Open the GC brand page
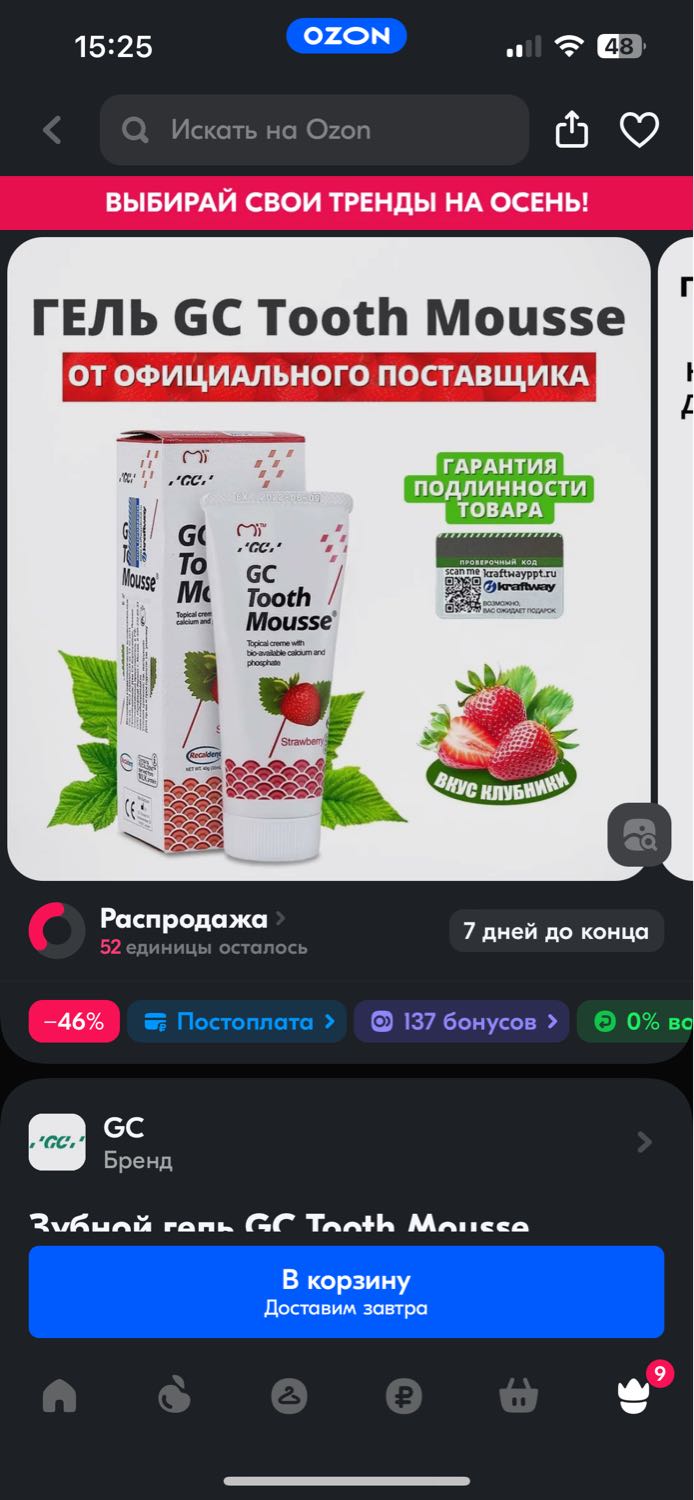The height and width of the screenshot is (1500, 694). [x=347, y=1143]
